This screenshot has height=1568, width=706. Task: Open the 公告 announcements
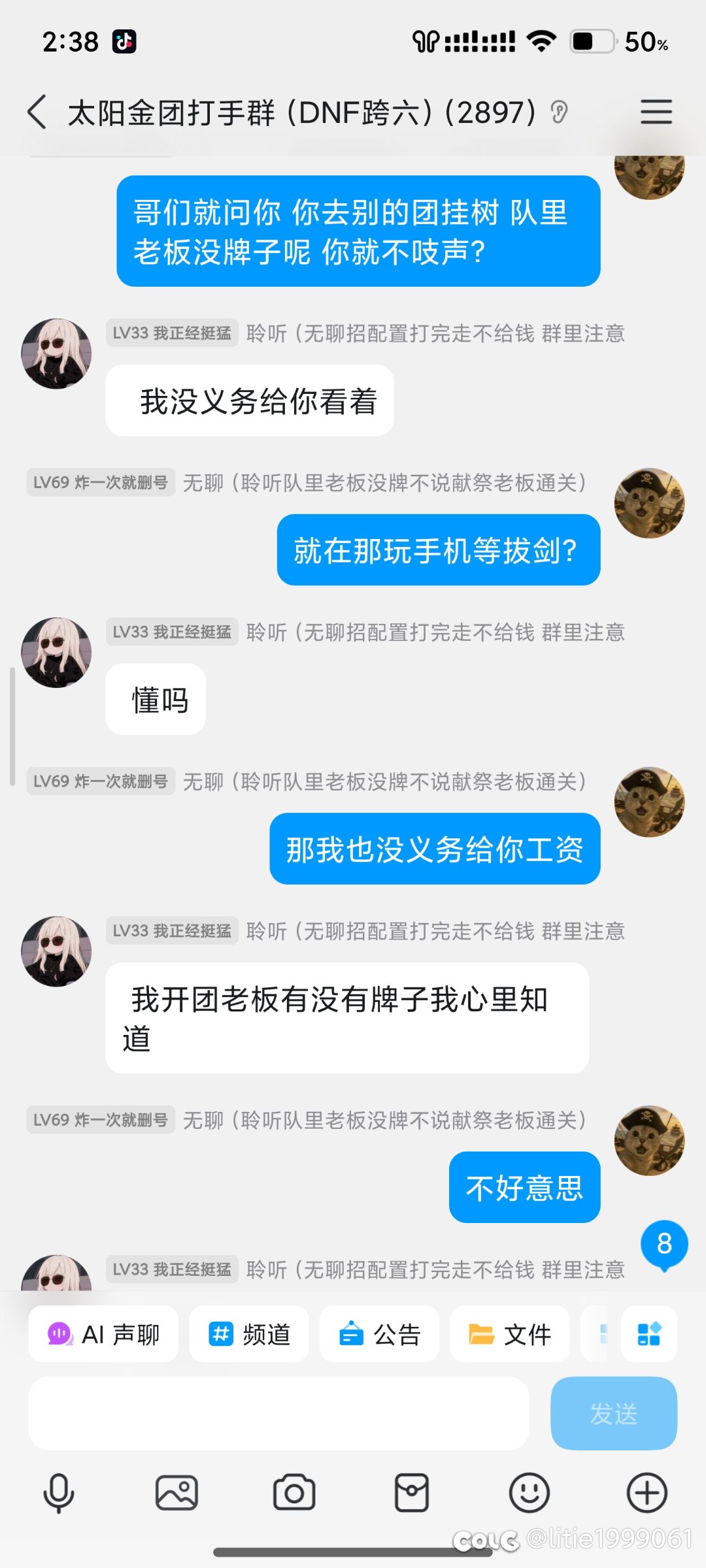(x=379, y=1334)
